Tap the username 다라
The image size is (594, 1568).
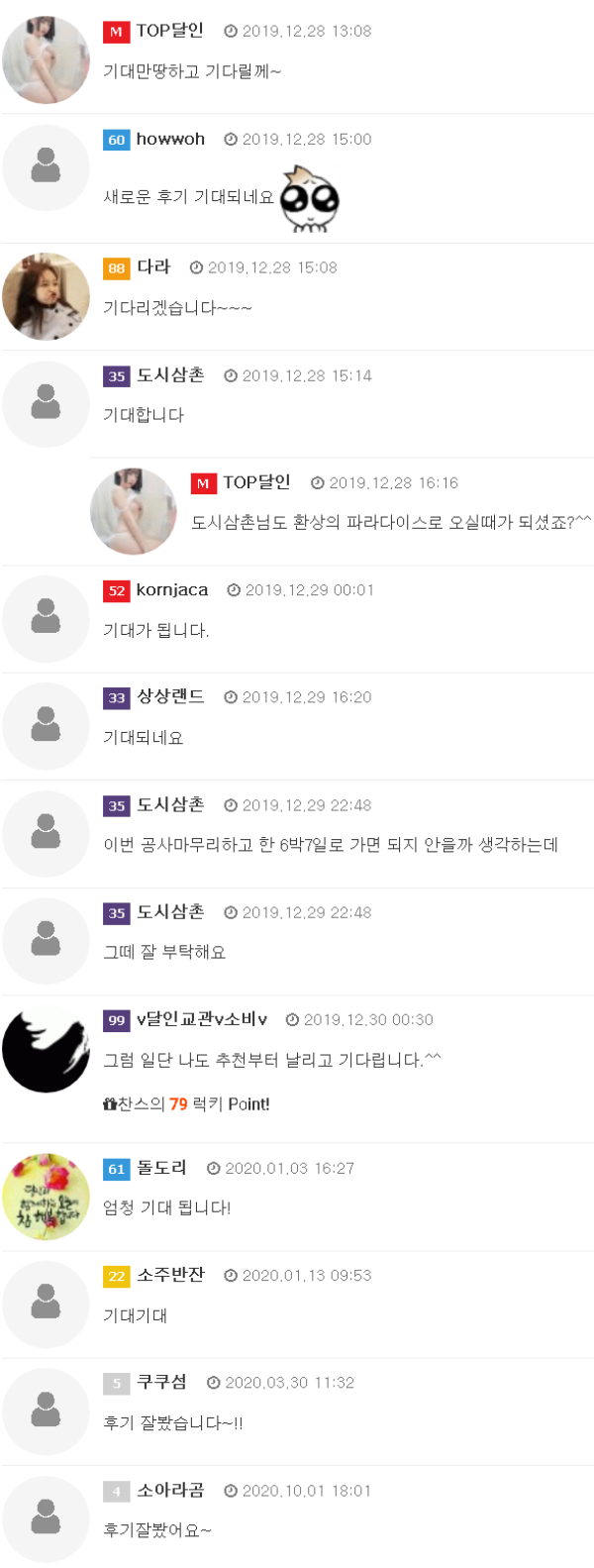click(153, 266)
